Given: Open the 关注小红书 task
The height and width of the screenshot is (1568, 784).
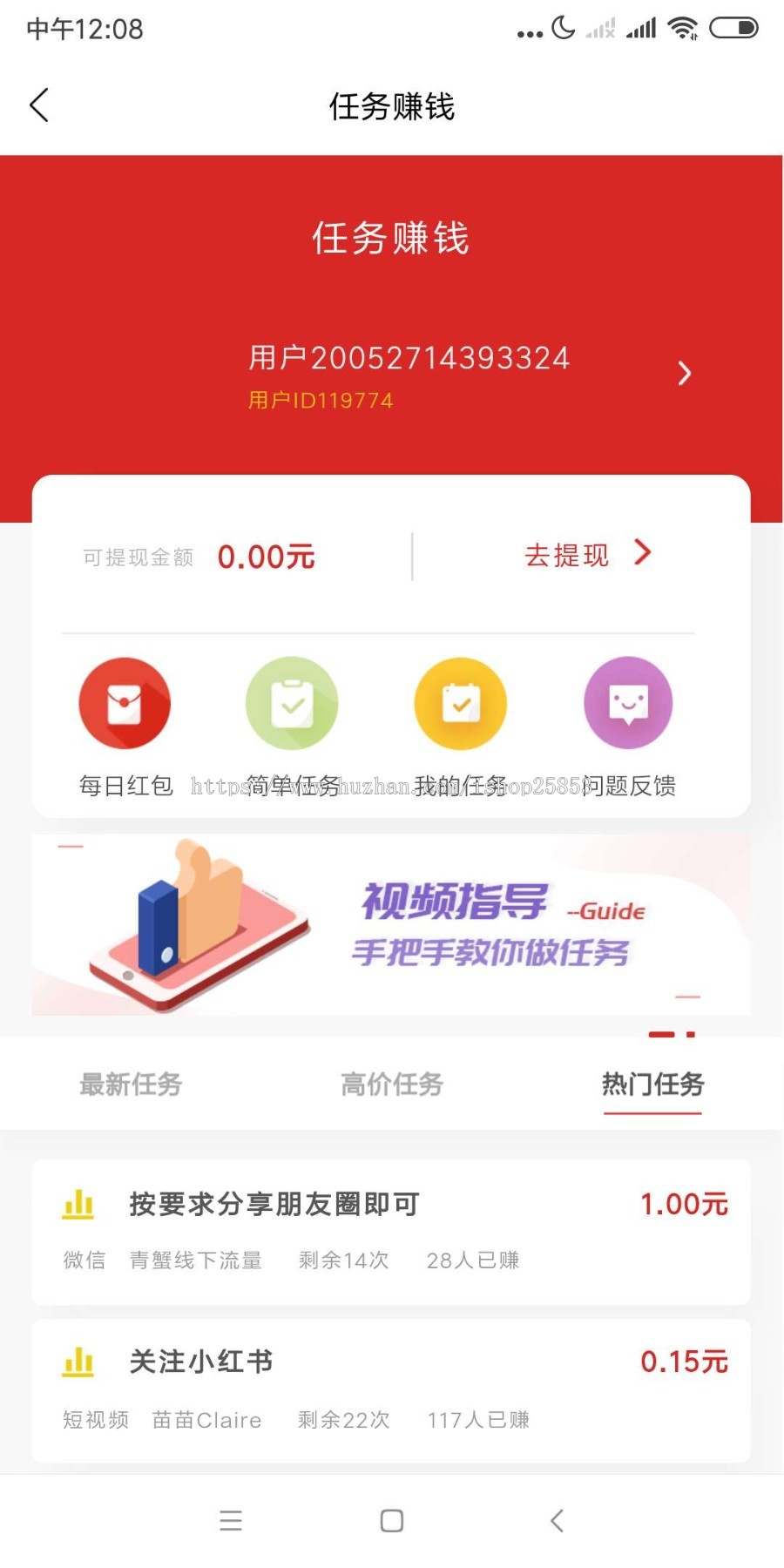Looking at the screenshot, I should (391, 1390).
